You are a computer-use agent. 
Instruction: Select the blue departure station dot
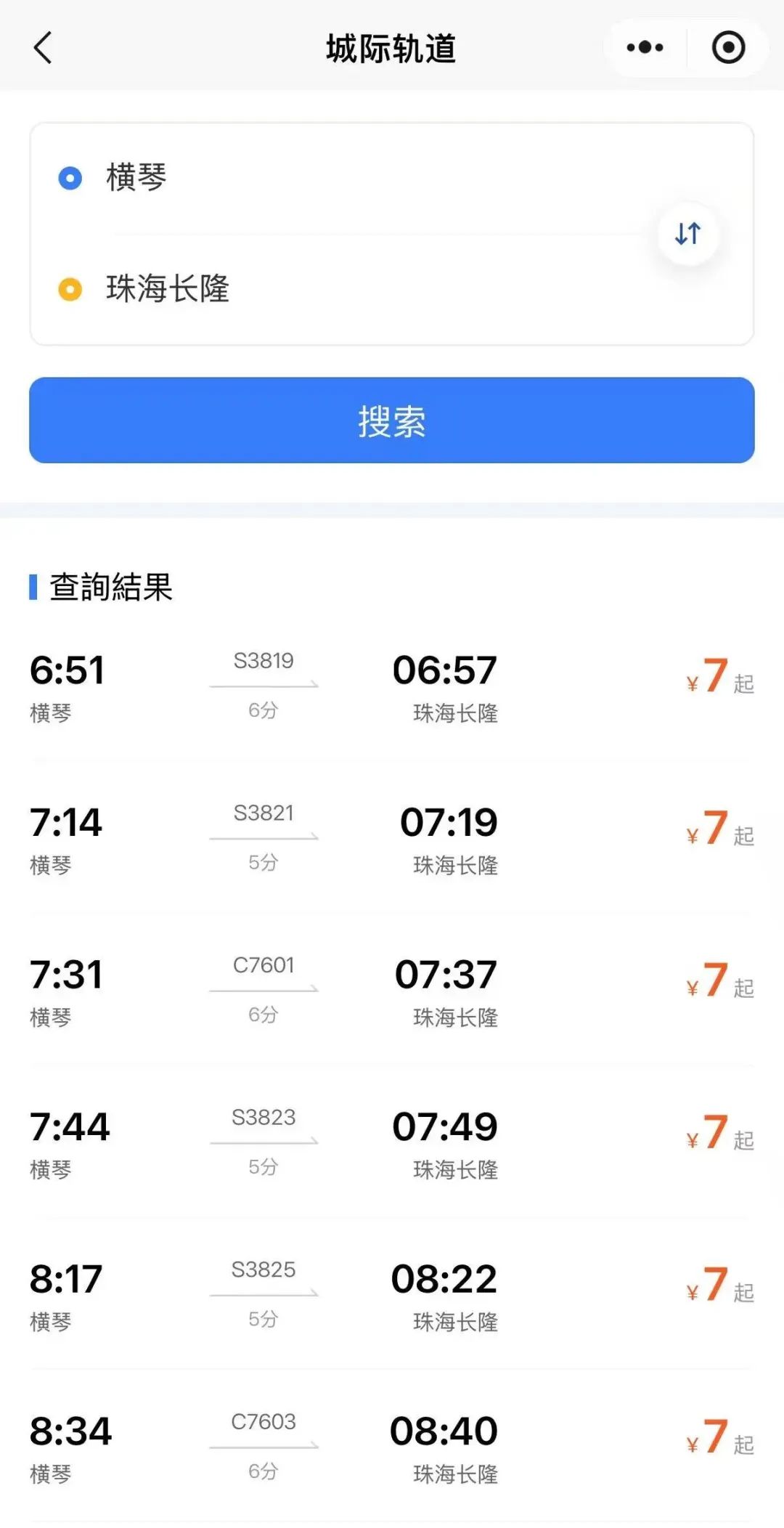click(69, 176)
